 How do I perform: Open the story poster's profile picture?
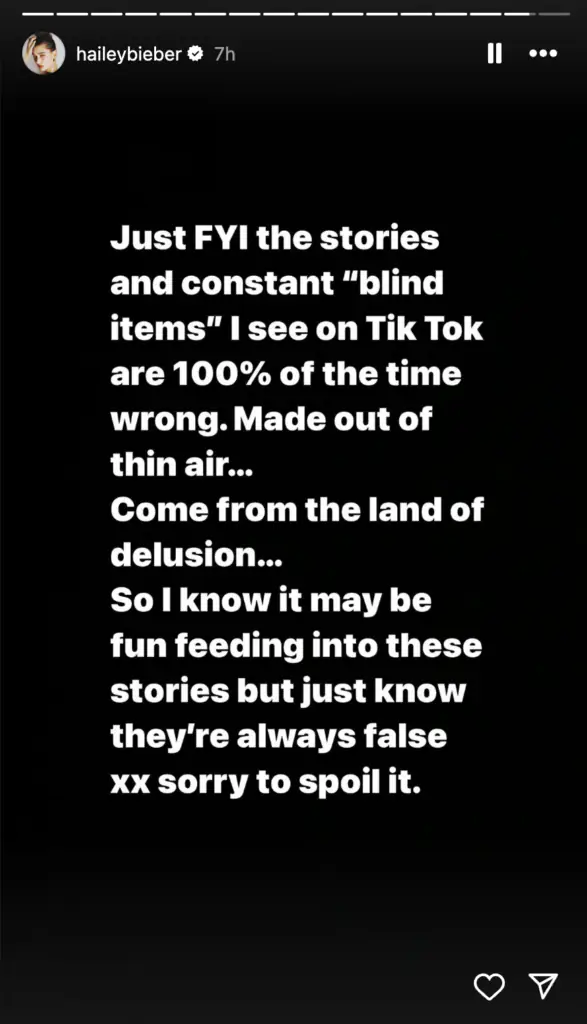click(44, 54)
